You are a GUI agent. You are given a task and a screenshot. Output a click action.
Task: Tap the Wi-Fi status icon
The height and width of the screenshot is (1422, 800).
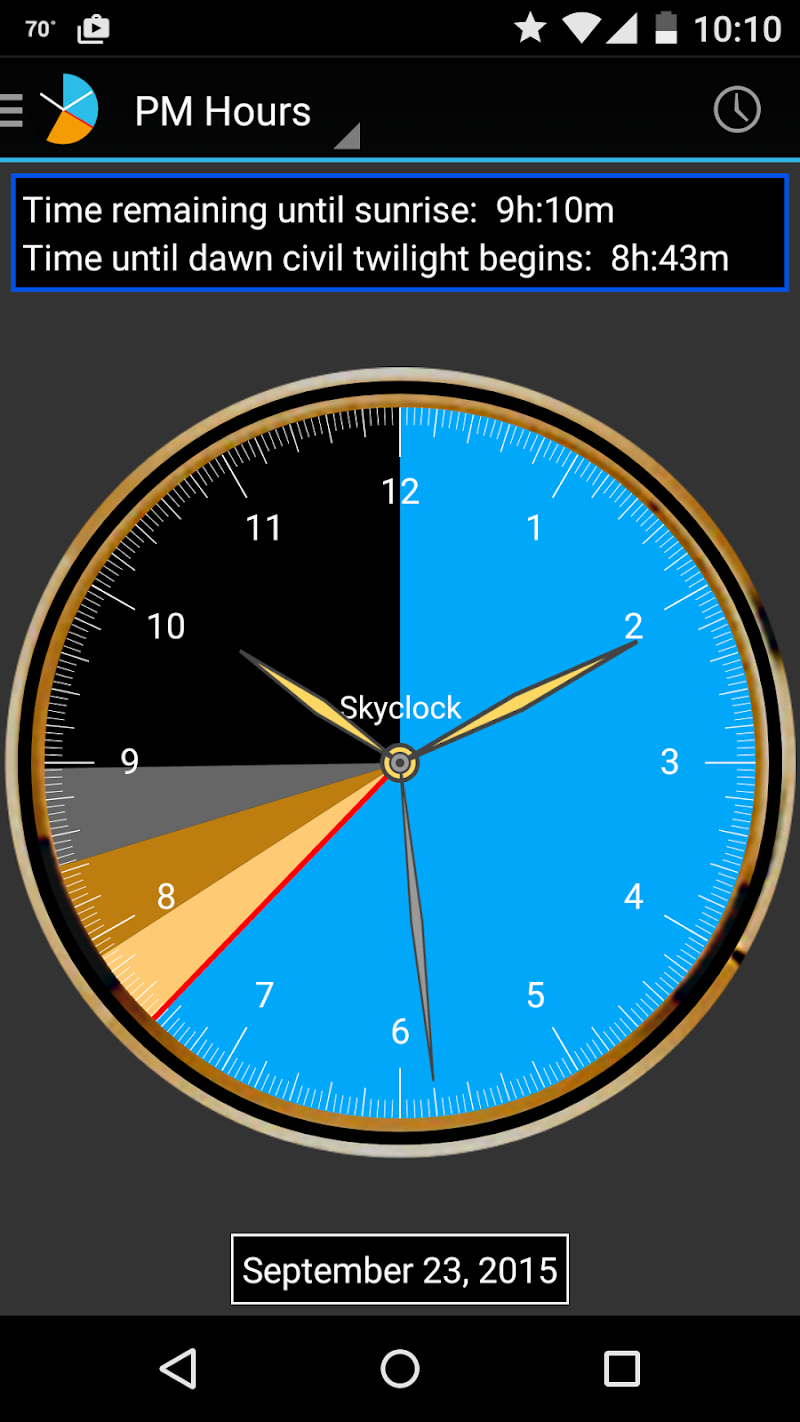tap(584, 27)
